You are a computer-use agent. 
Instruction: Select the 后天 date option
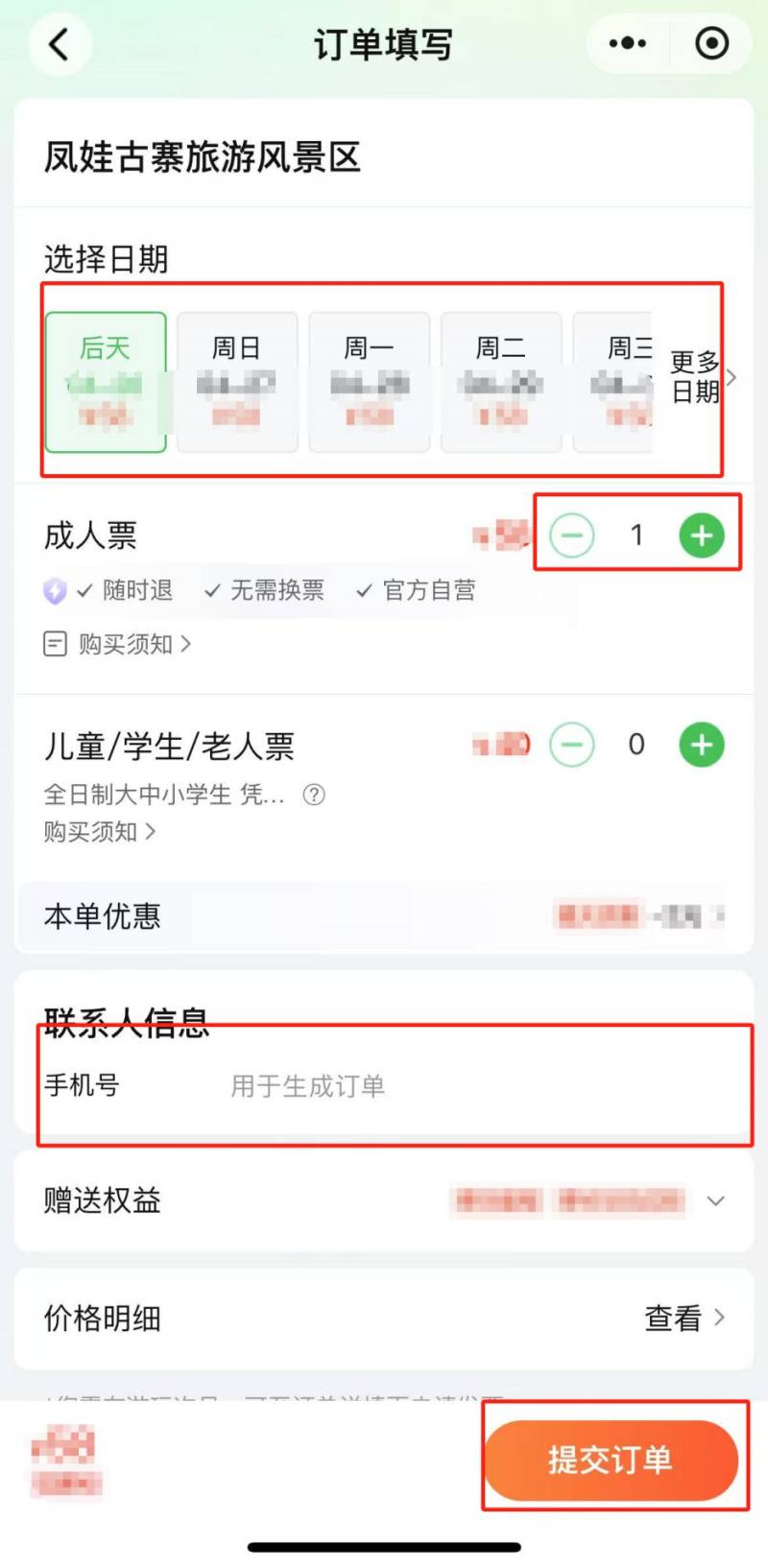[106, 382]
